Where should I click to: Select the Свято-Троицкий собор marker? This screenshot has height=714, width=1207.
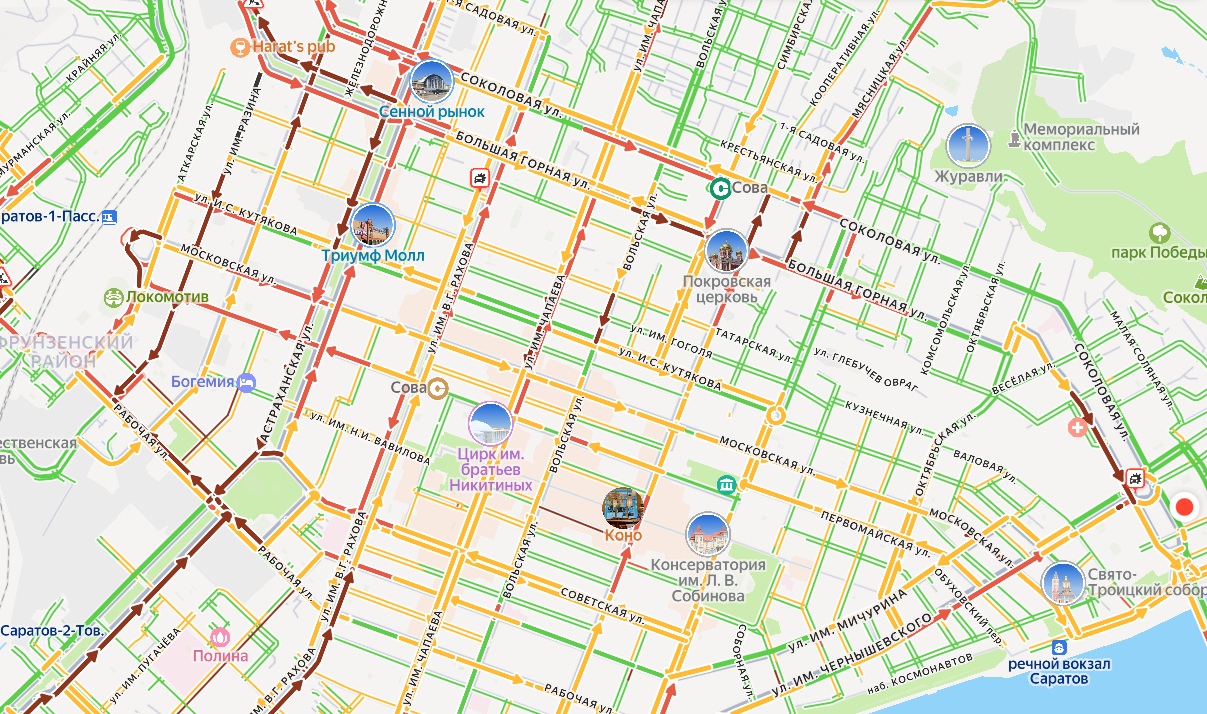(1062, 584)
